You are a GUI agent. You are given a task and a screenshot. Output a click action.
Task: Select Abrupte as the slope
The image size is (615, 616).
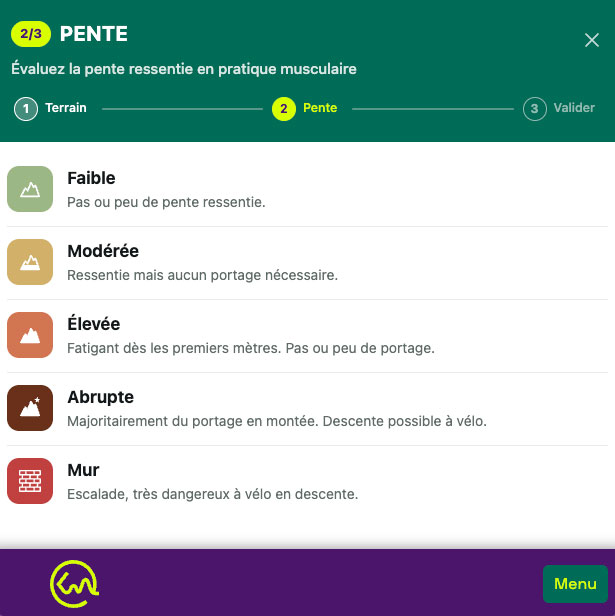tap(307, 409)
